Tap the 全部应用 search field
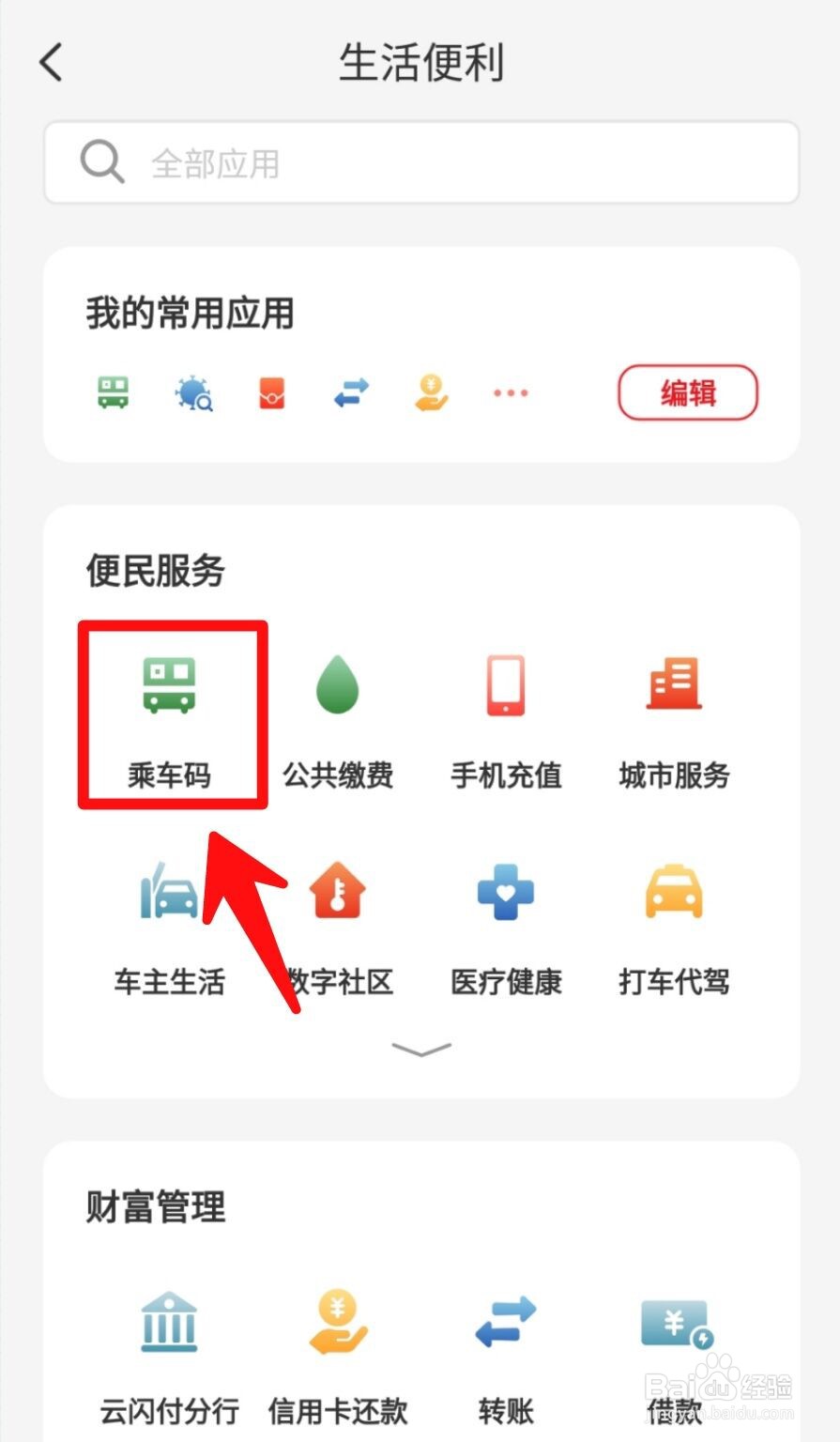 point(420,162)
